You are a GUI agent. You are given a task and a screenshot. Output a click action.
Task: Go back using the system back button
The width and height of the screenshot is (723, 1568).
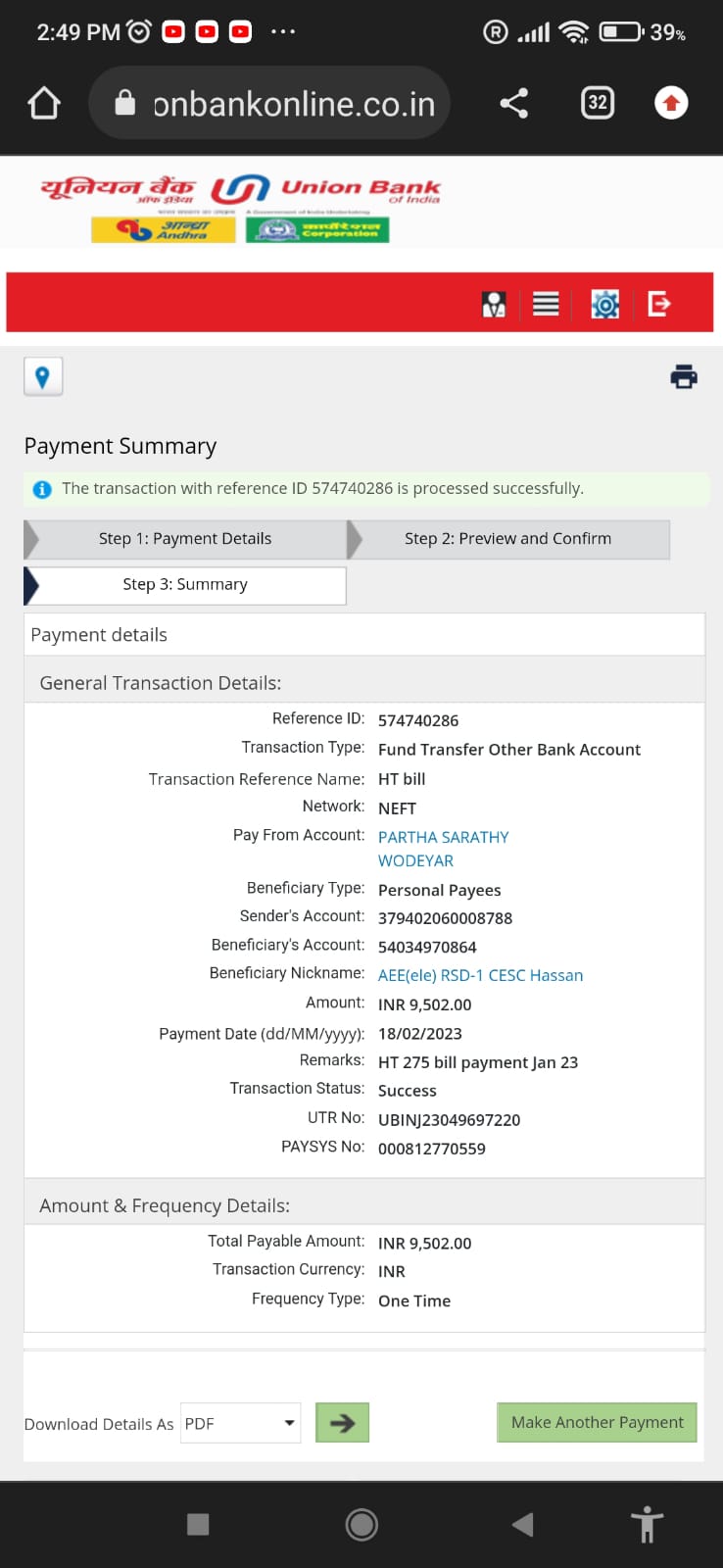point(523,1524)
